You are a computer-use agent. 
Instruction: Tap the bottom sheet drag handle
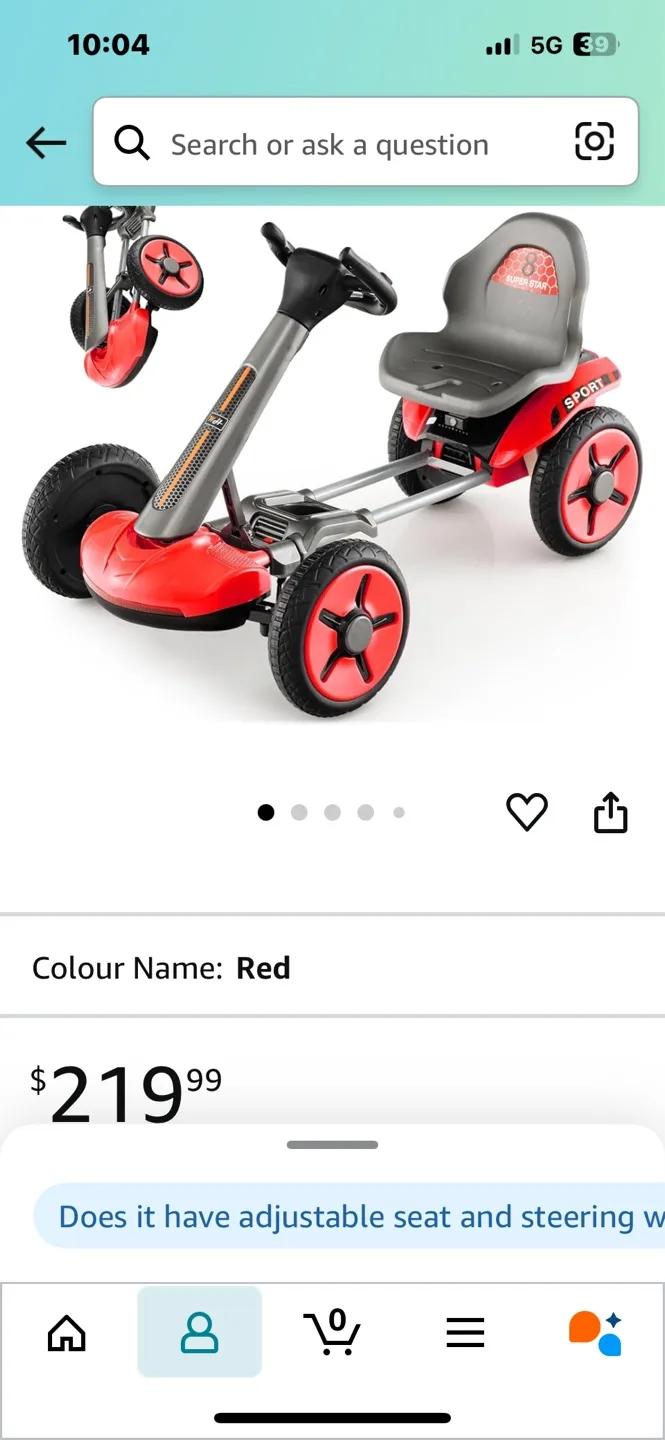click(332, 1145)
